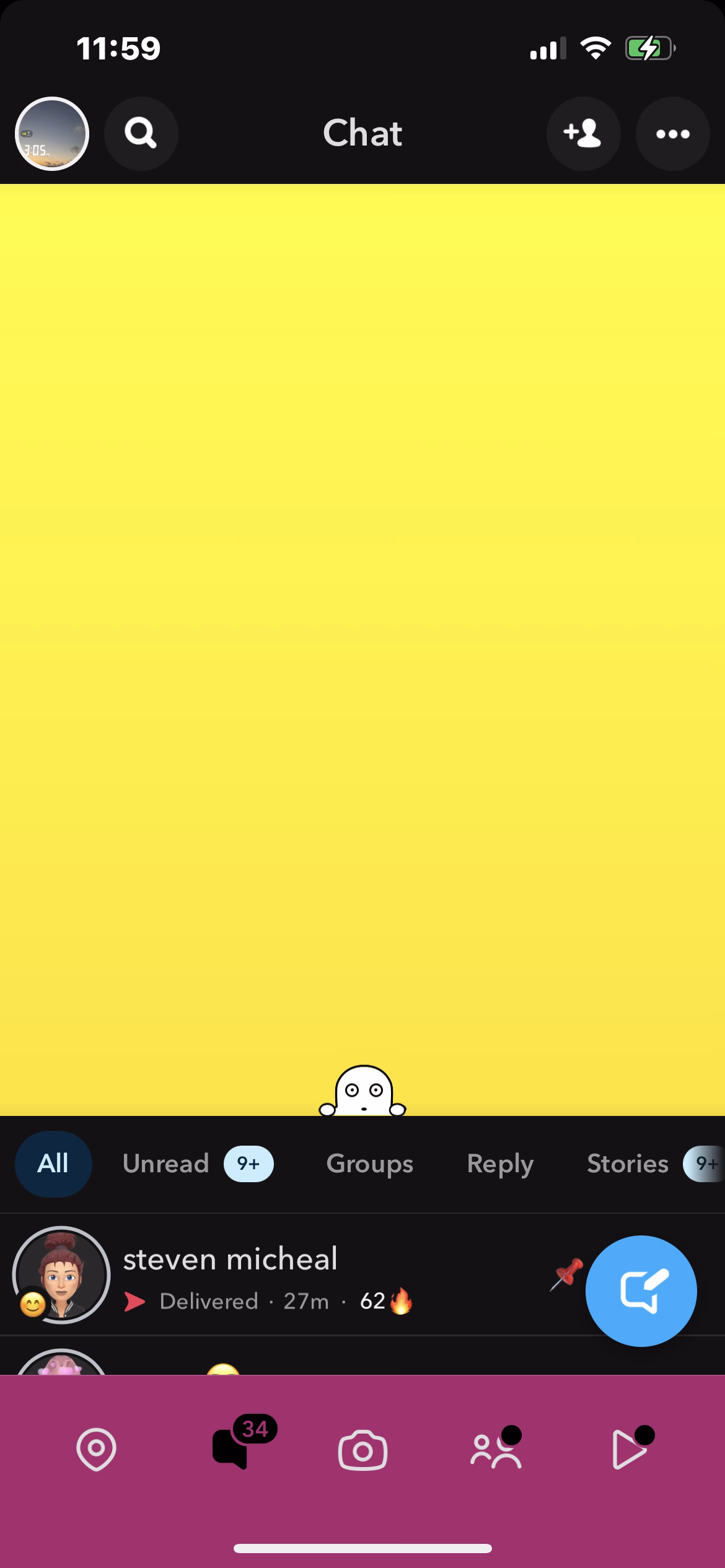Start a new chat with compose button
Screen dimensions: 725x1568
[641, 1291]
